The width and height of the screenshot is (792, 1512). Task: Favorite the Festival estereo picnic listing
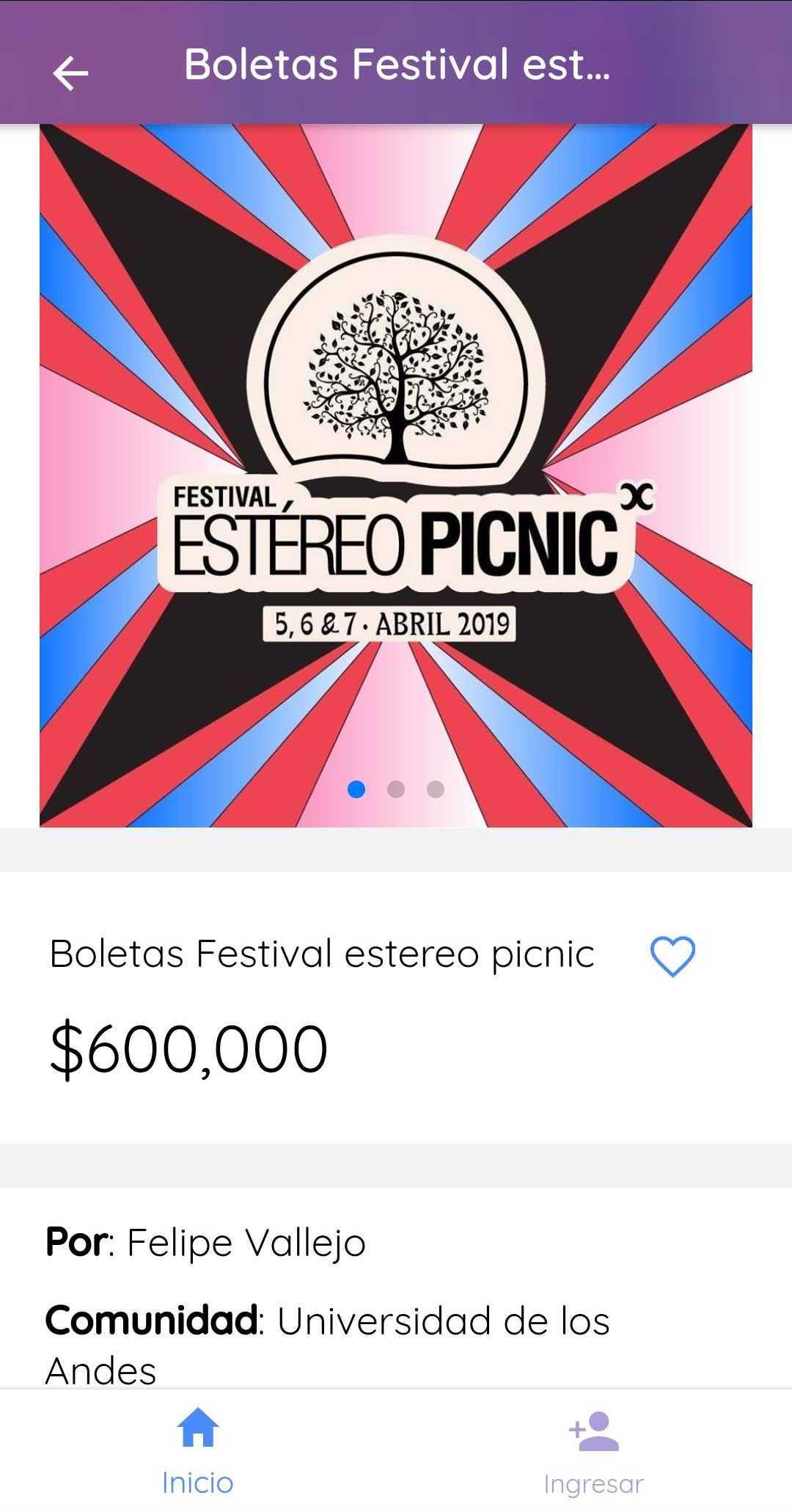pos(672,956)
